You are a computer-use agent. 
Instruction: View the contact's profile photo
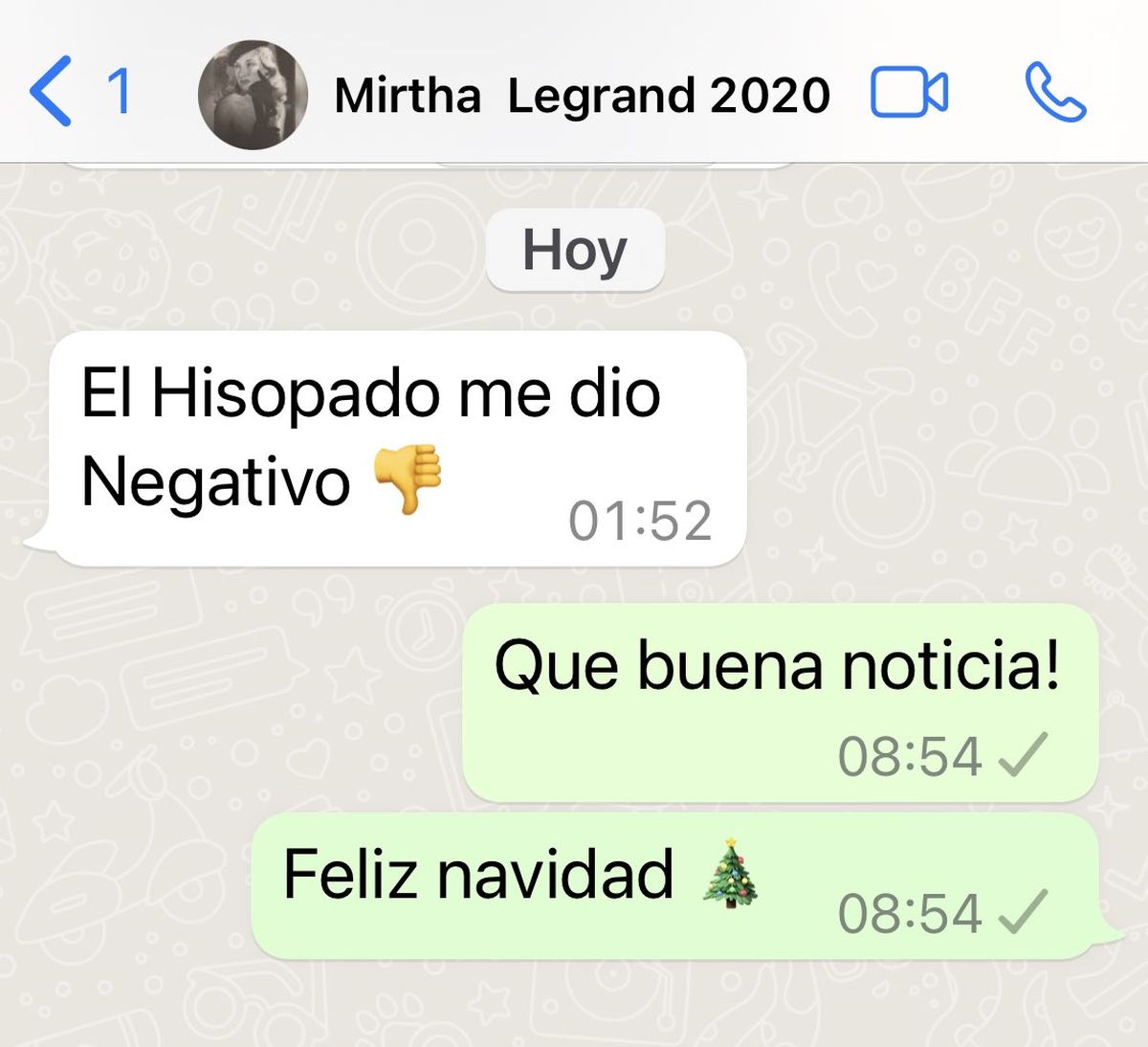[x=253, y=95]
